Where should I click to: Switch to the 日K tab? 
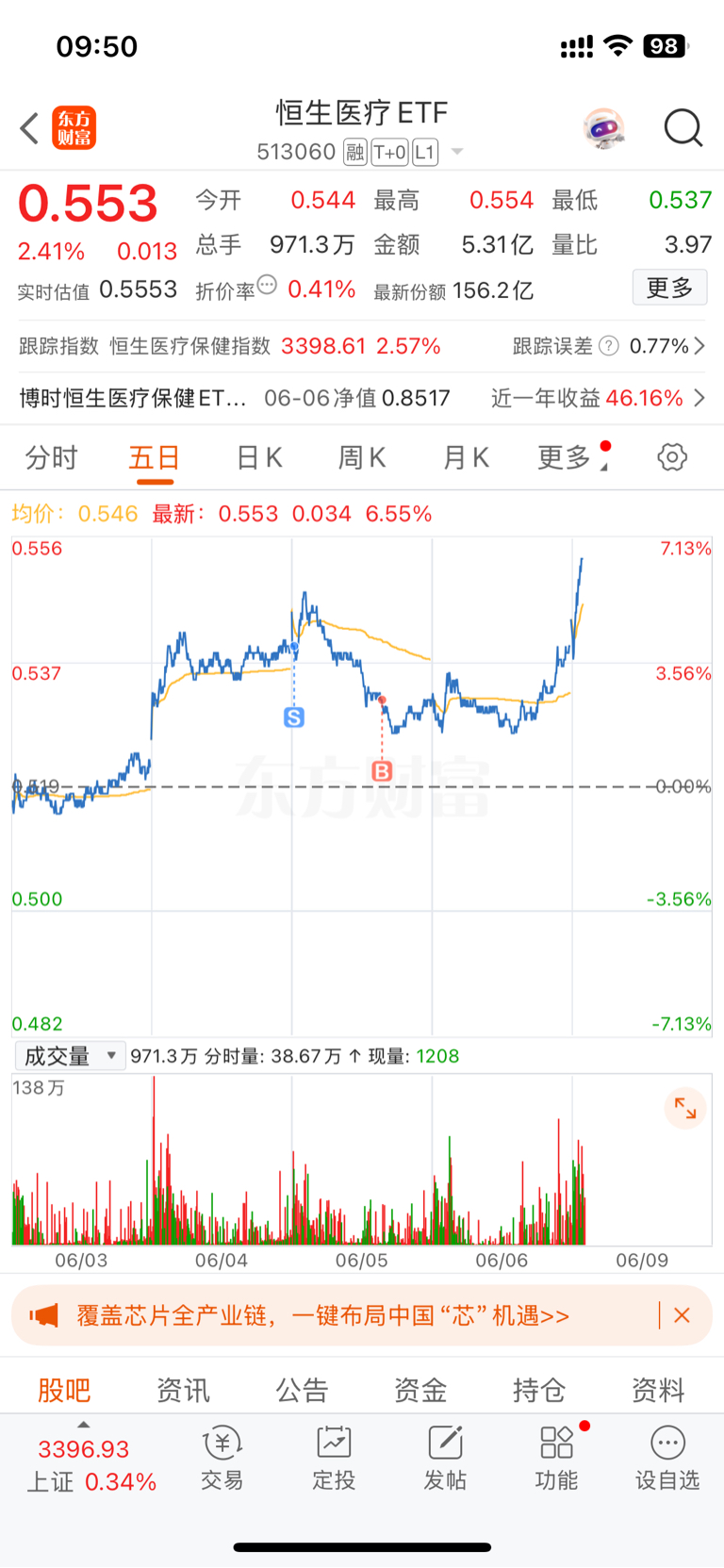258,456
